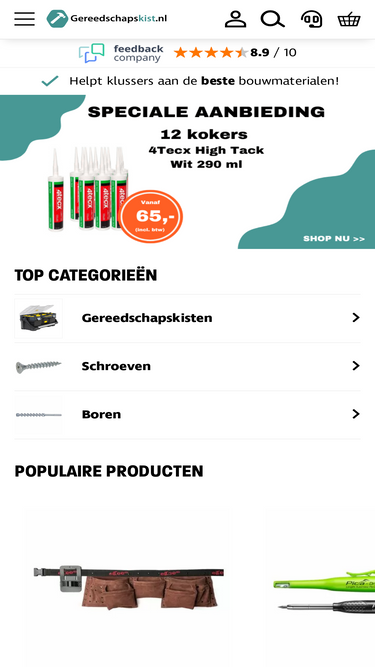Open the search magnifier
The width and height of the screenshot is (375, 667).
click(x=273, y=19)
